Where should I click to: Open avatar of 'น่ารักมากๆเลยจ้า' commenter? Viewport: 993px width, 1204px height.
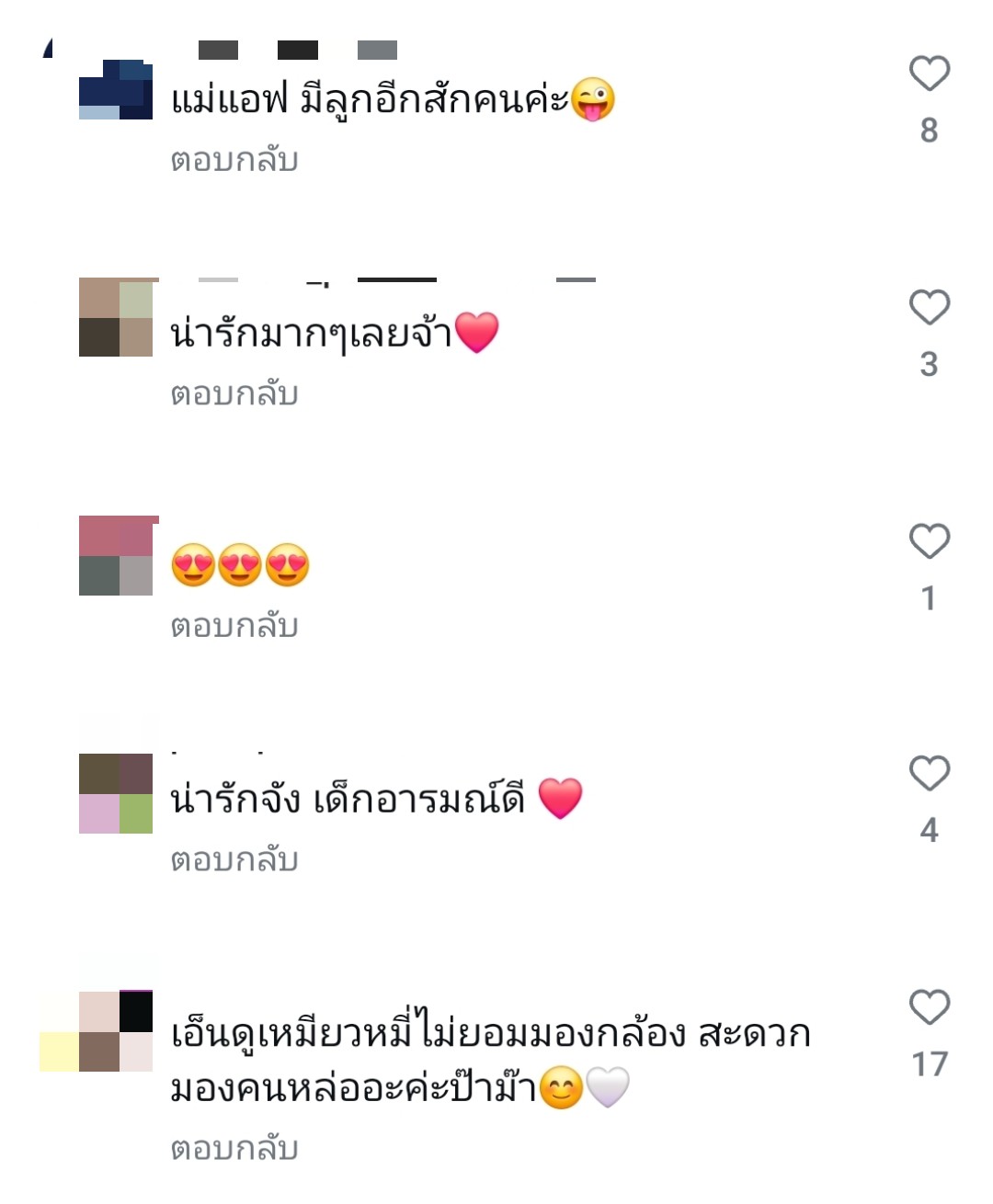coord(116,317)
